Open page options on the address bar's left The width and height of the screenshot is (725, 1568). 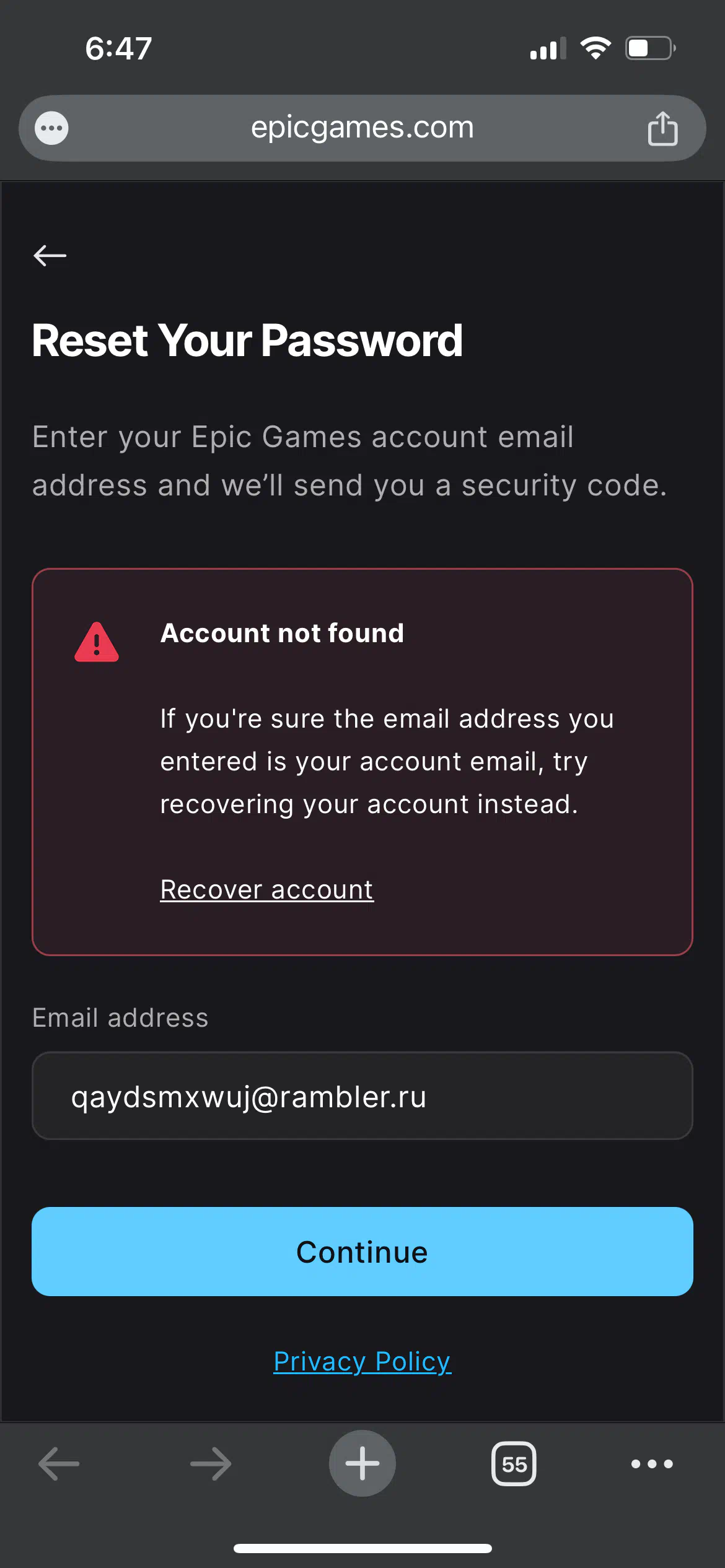(x=51, y=128)
